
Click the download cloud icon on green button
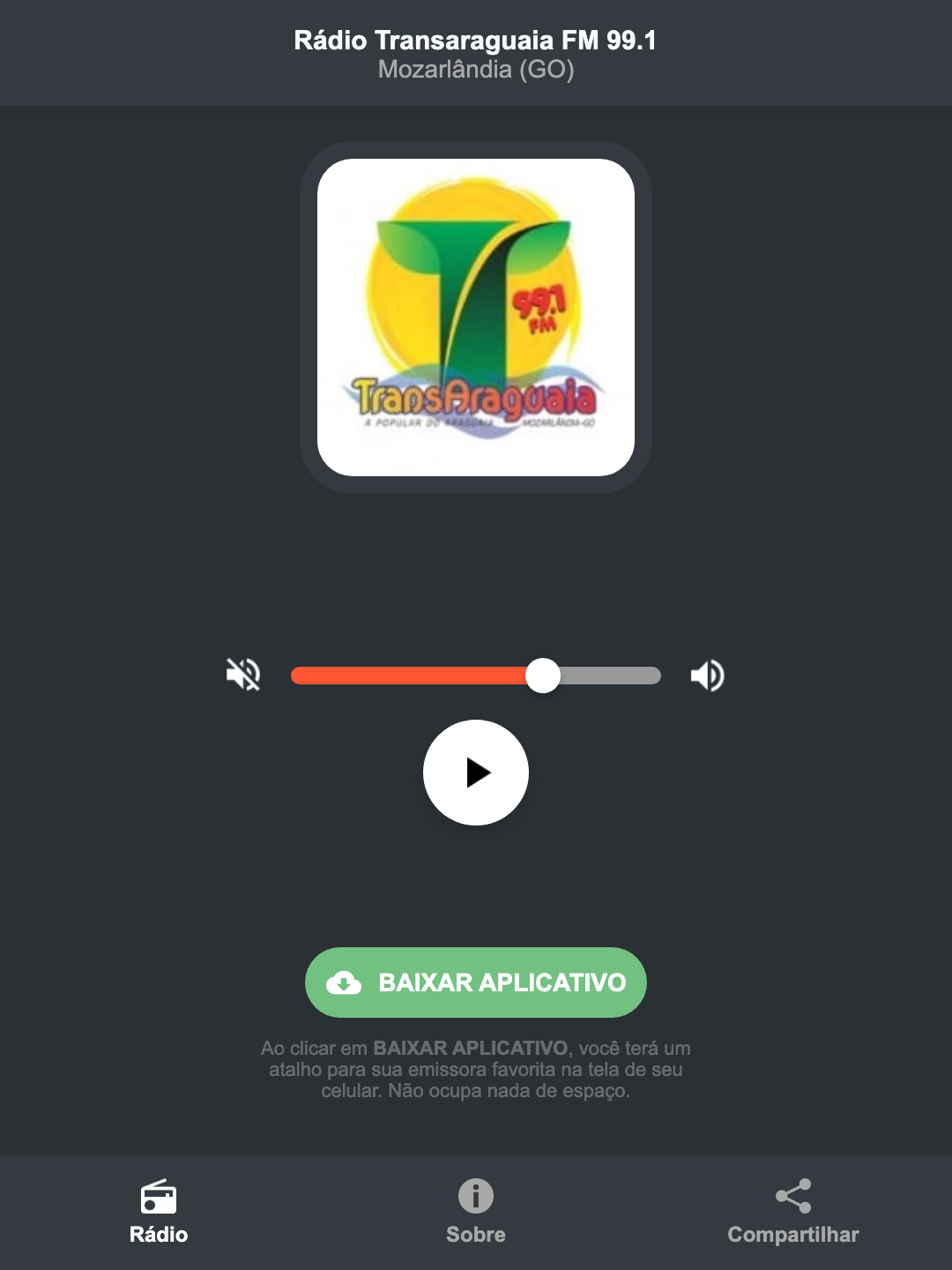click(x=346, y=982)
